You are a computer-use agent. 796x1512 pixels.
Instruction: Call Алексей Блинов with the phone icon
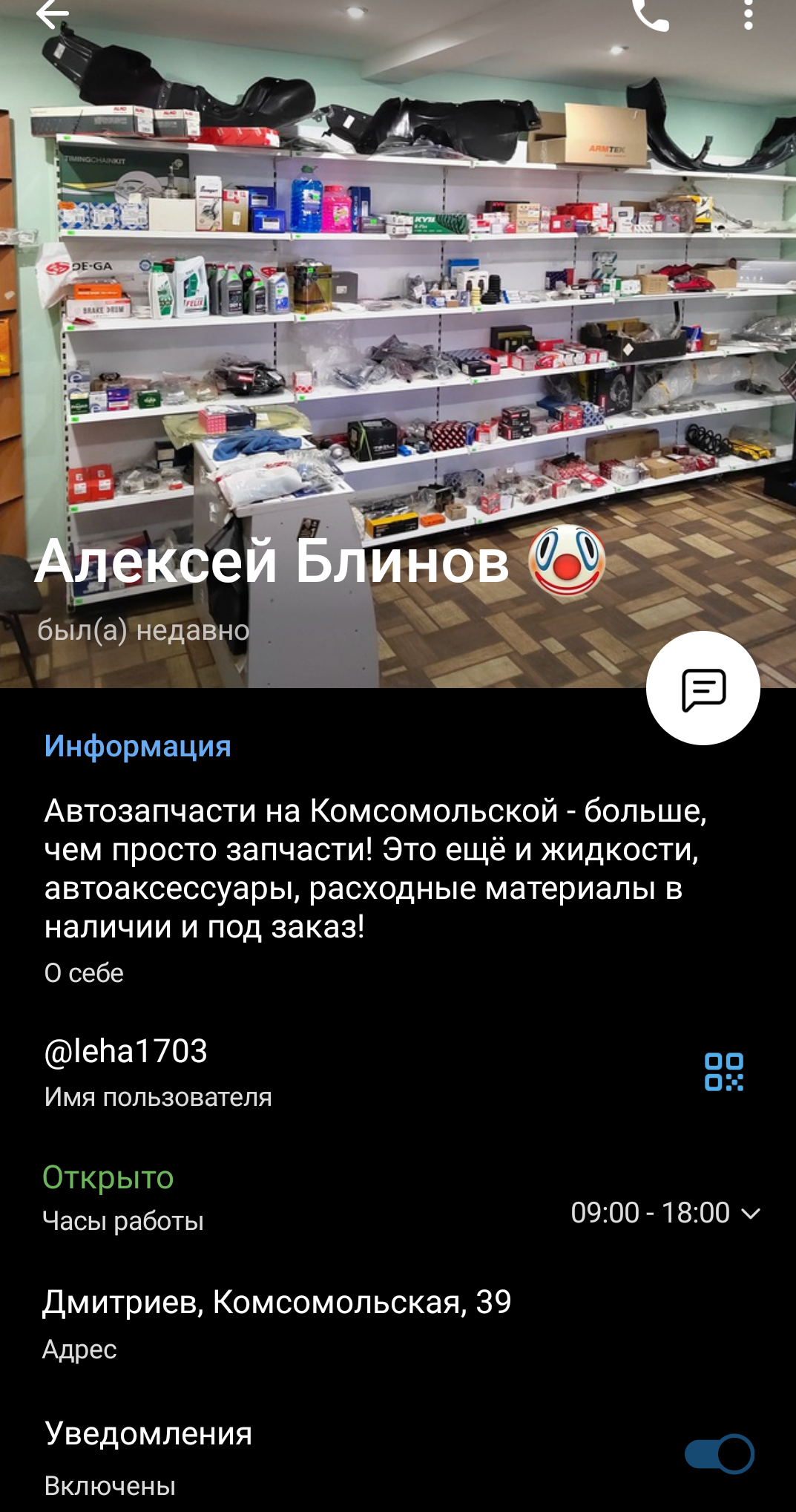651,13
